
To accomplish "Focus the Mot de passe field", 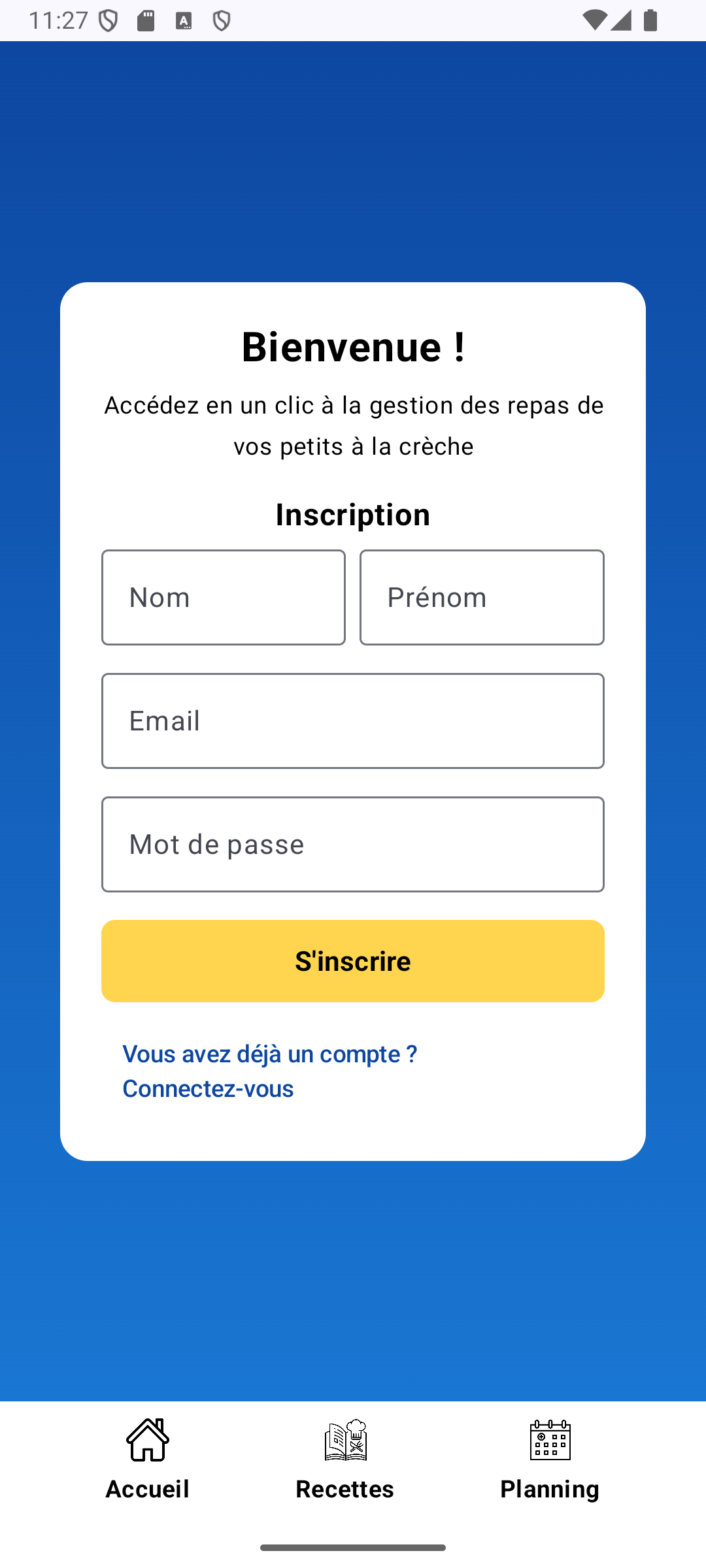I will (352, 844).
